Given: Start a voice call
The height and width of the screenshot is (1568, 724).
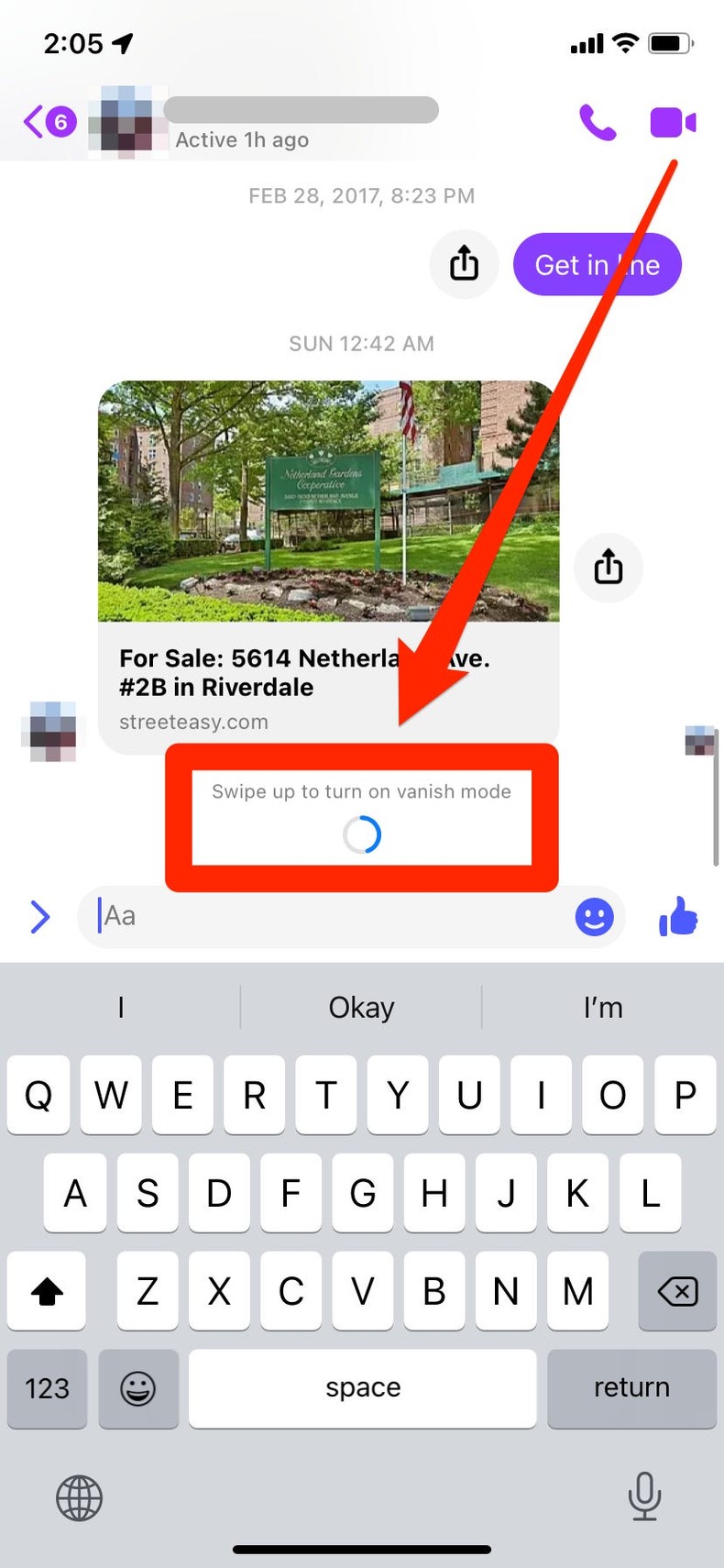Looking at the screenshot, I should [598, 122].
